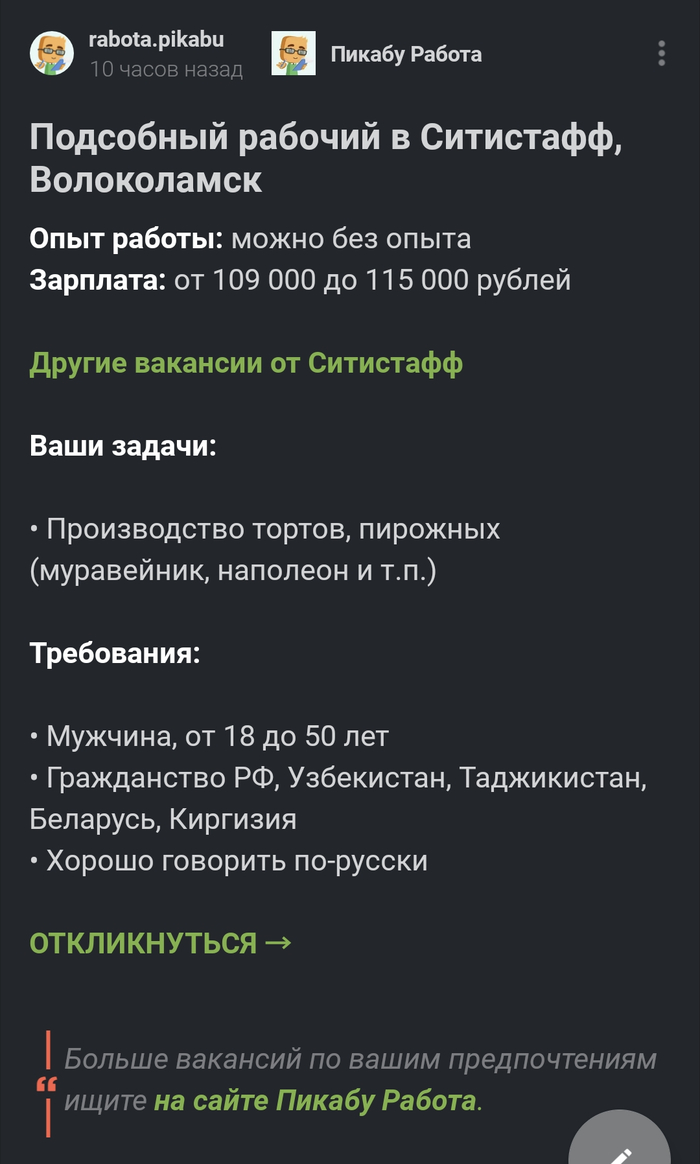Open the Пикабу Работа community

pyautogui.click(x=405, y=54)
